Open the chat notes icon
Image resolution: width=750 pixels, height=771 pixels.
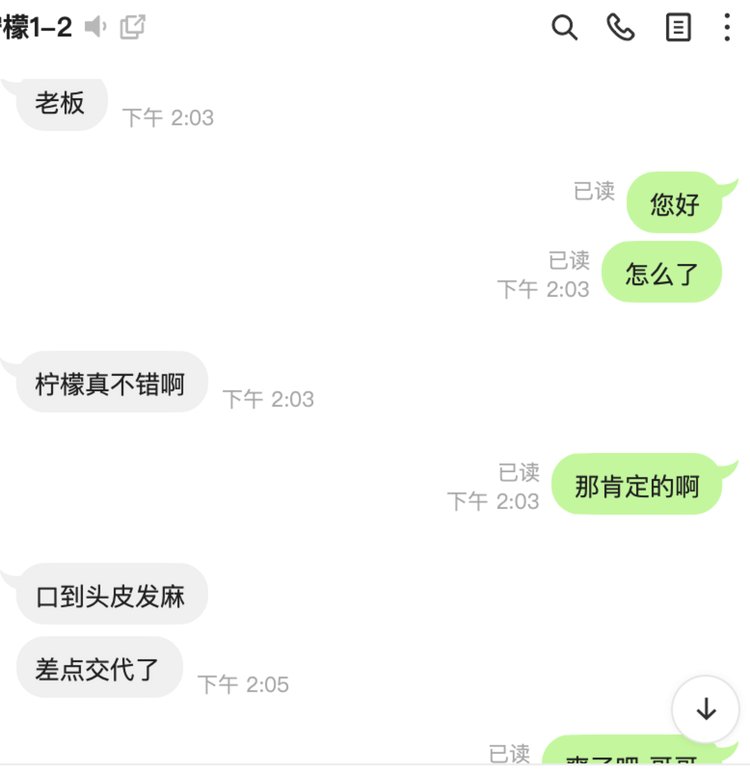678,28
